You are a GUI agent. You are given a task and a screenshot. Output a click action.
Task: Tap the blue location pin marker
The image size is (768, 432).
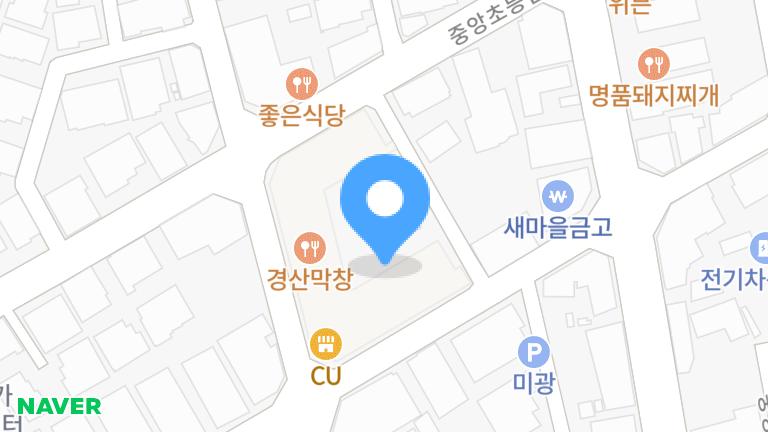point(385,210)
